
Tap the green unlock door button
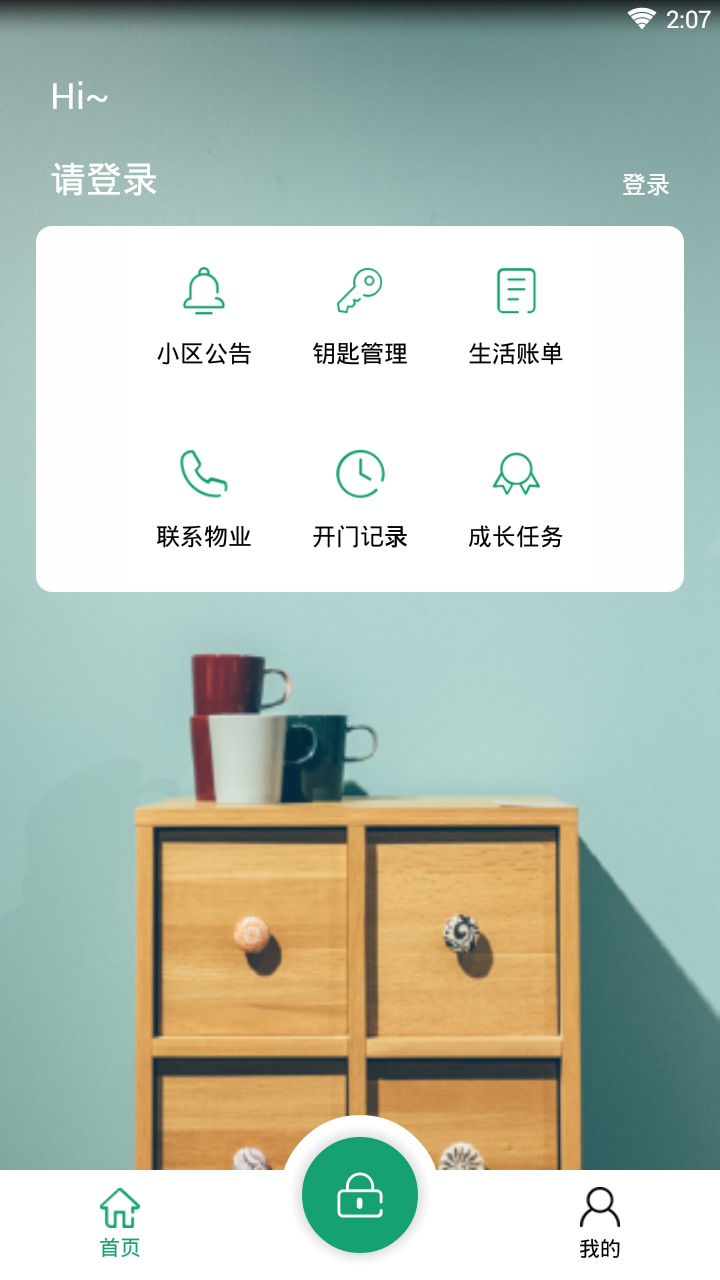360,1195
